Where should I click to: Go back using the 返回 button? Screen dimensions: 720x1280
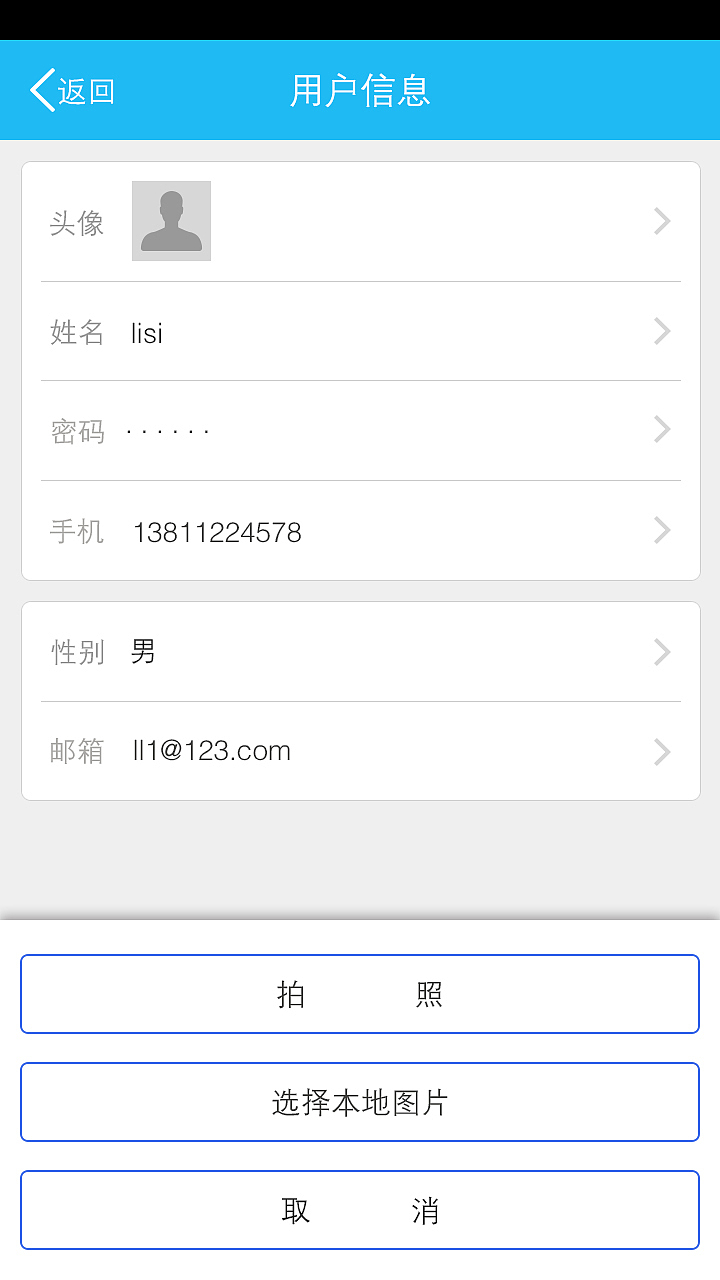(x=72, y=91)
